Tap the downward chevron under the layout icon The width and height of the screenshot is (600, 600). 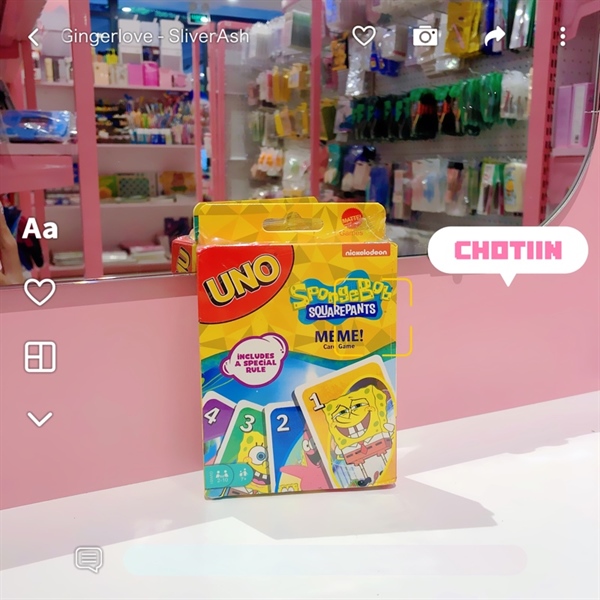40,419
